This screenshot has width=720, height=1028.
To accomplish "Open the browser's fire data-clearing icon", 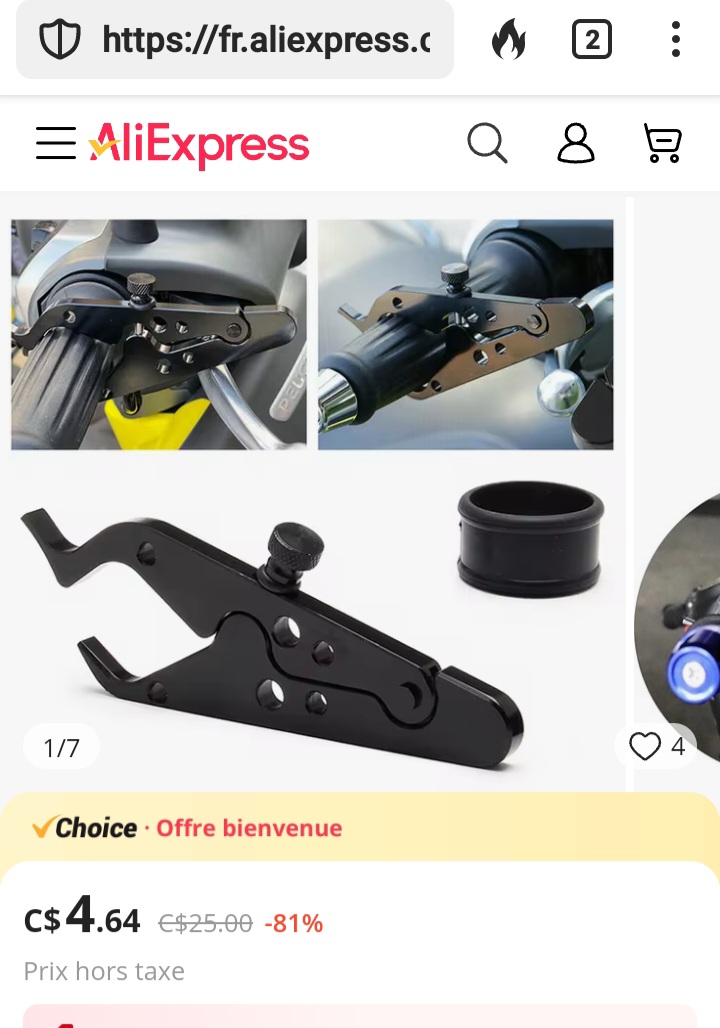I will [x=509, y=41].
